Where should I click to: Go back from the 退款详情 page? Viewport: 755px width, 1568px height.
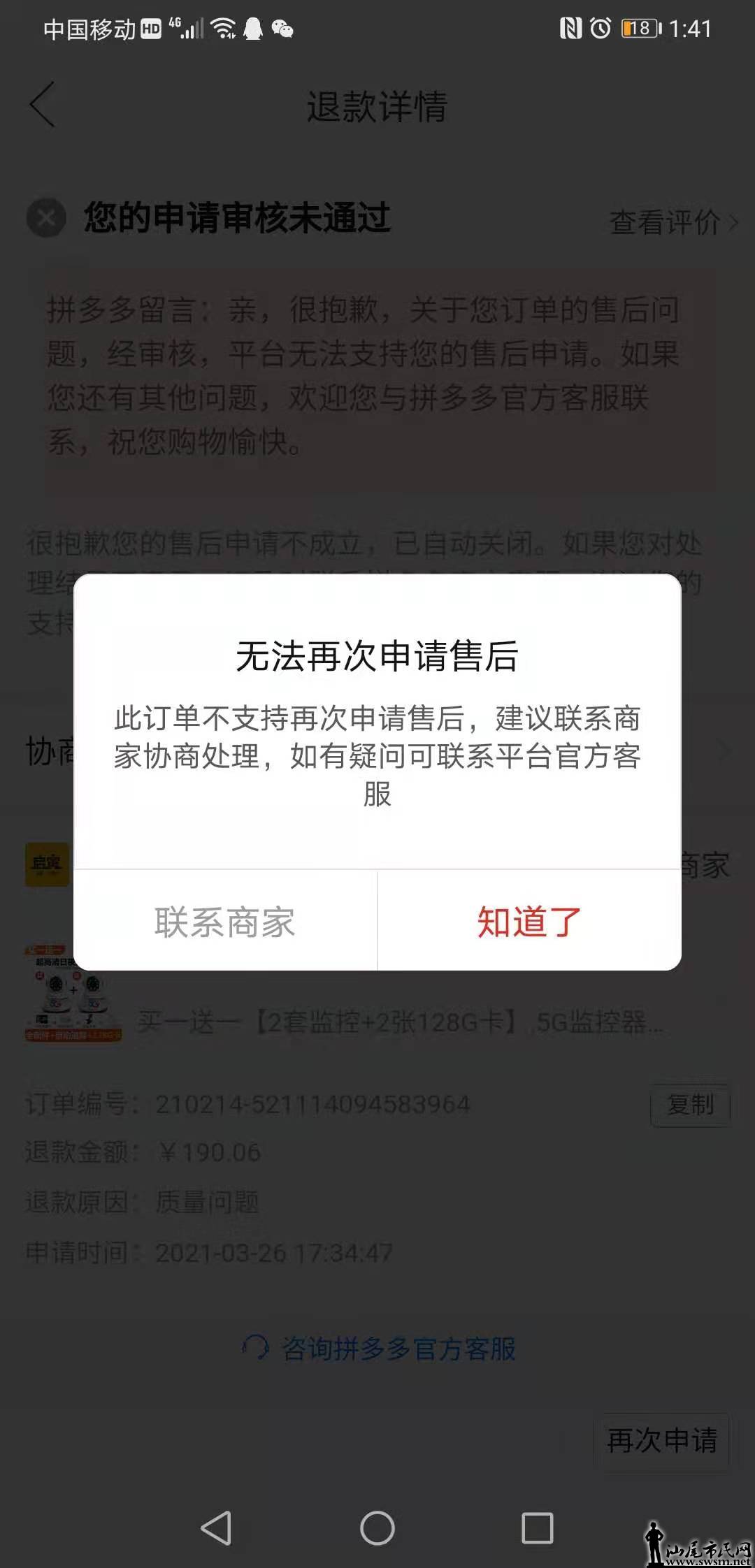(x=43, y=105)
